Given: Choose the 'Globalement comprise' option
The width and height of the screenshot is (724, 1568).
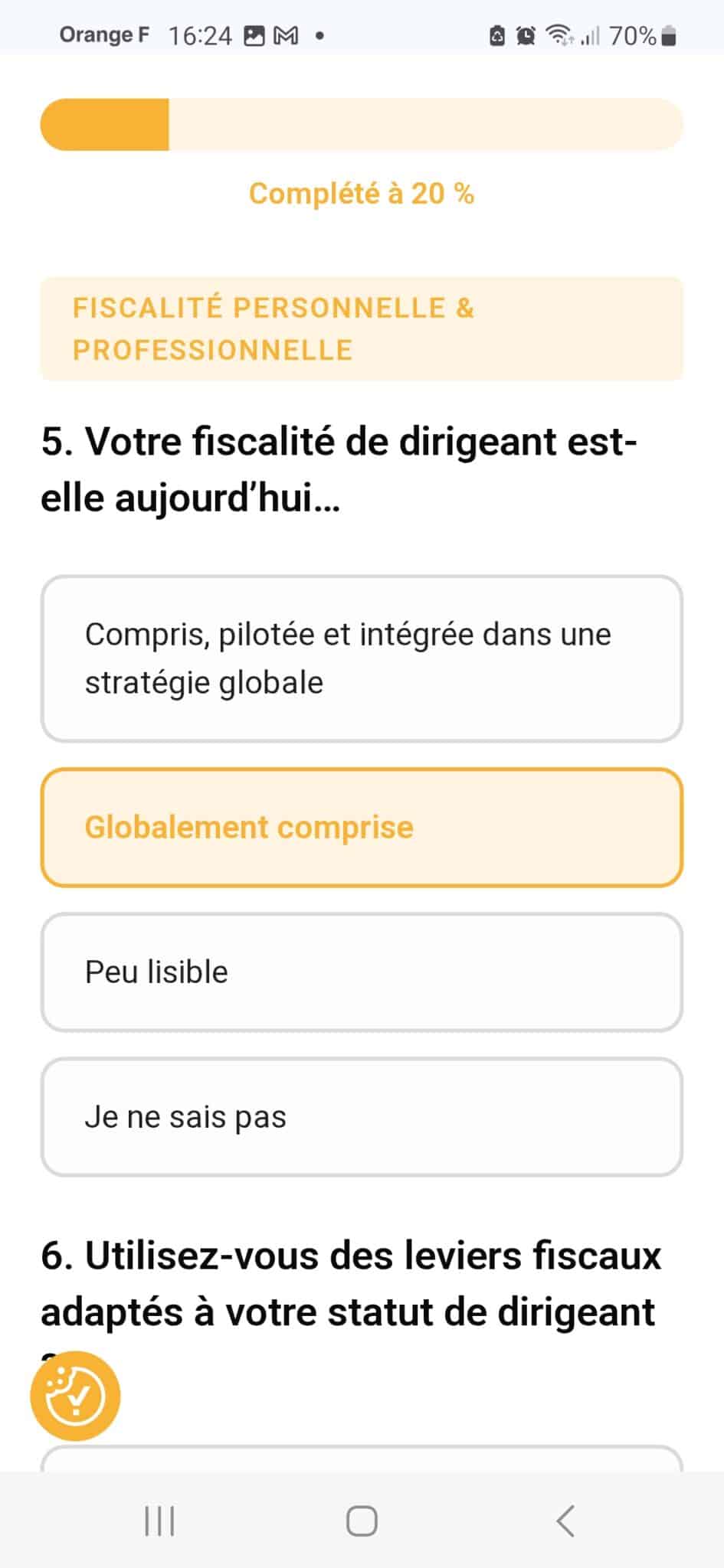Looking at the screenshot, I should click(361, 828).
